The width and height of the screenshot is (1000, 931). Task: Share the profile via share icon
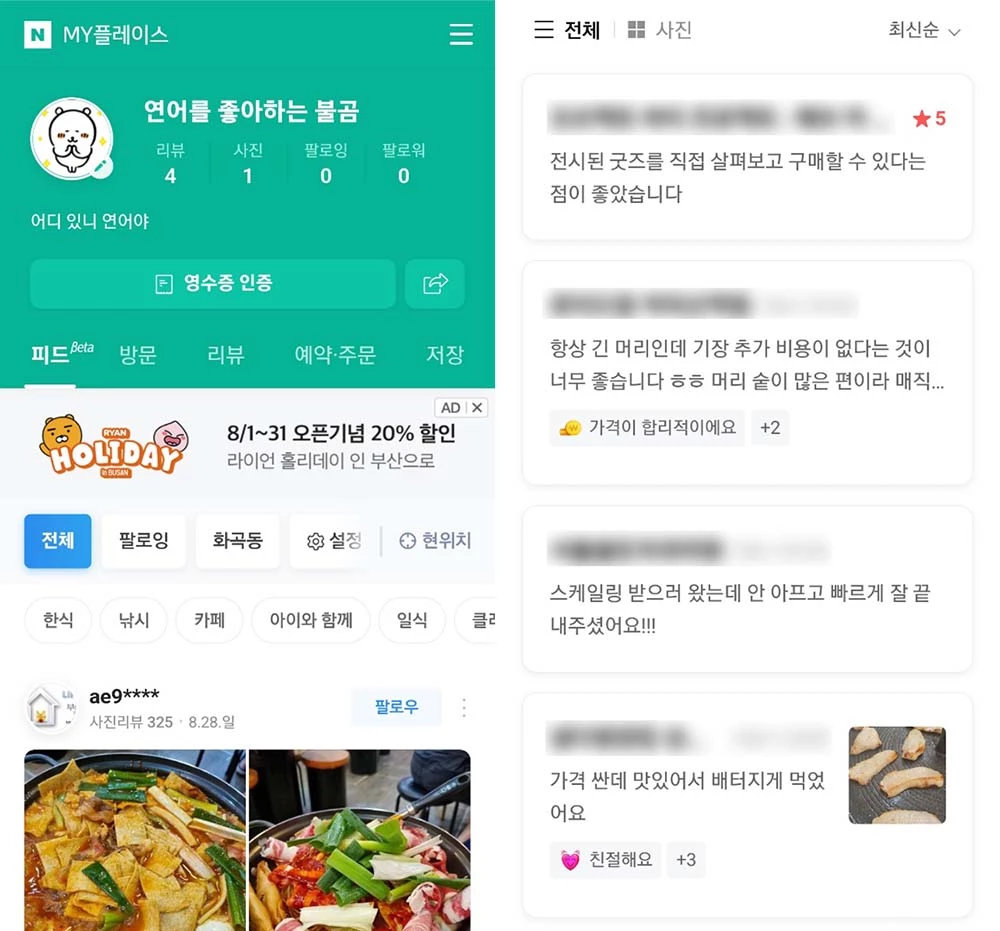(435, 284)
